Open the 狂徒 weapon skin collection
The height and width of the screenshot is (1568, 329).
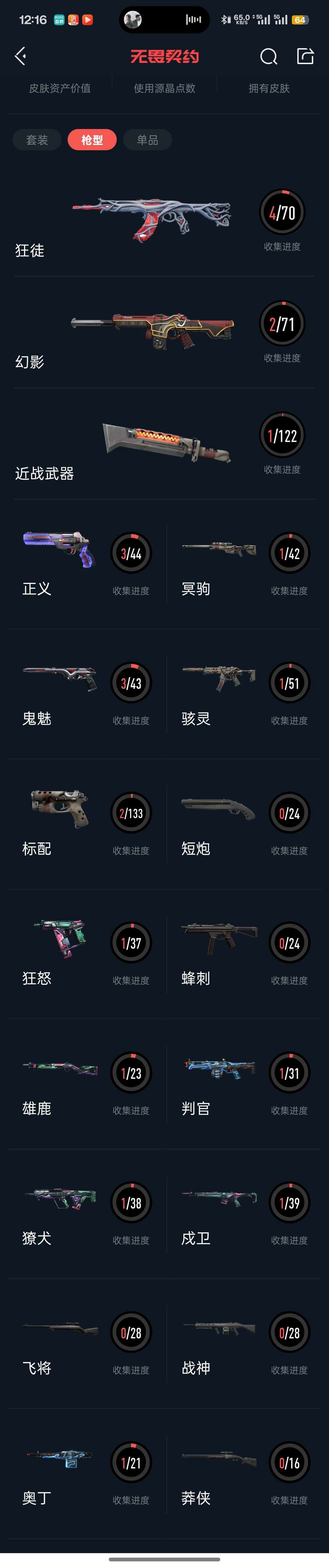coord(164,222)
